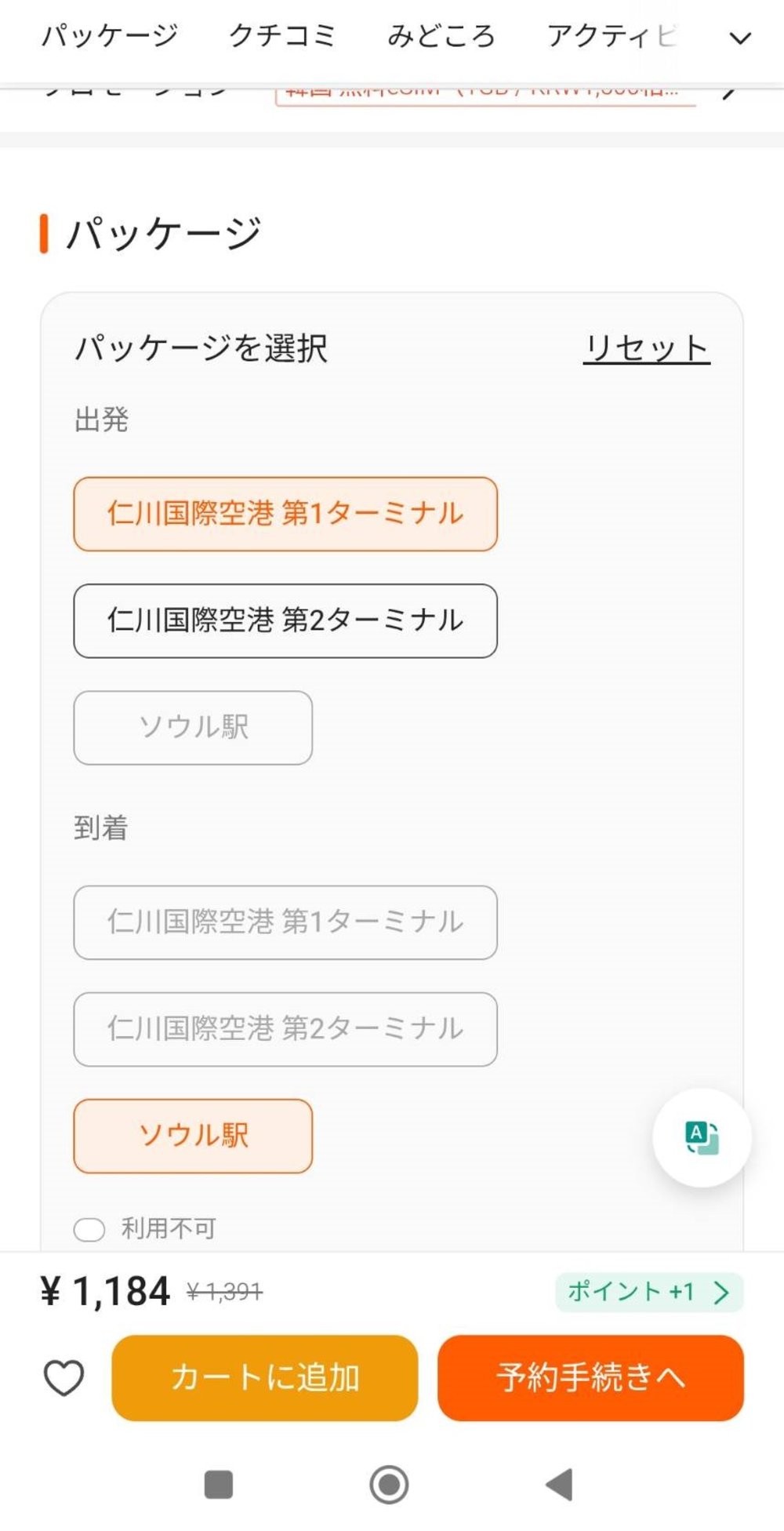The width and height of the screenshot is (784, 1531).
Task: Switch to the クチコミ tab
Action: click(284, 35)
